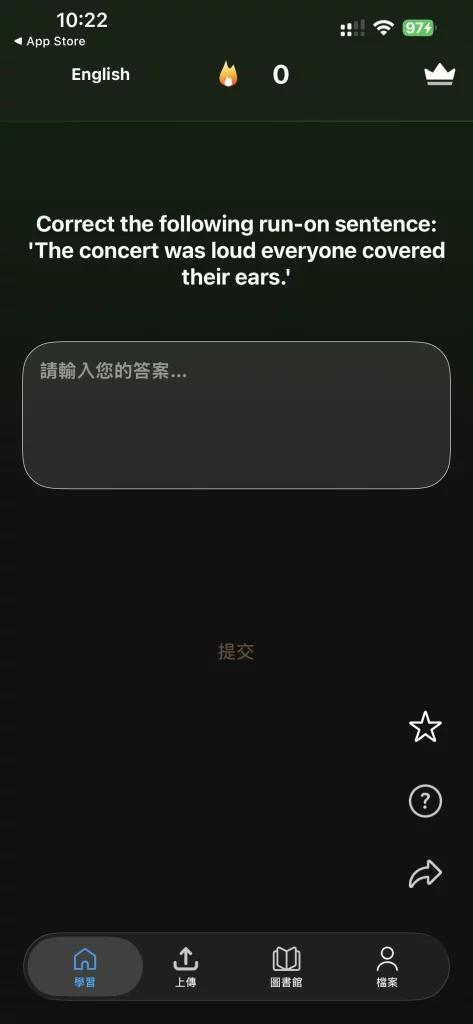
Task: Change the English language selector
Action: point(101,74)
